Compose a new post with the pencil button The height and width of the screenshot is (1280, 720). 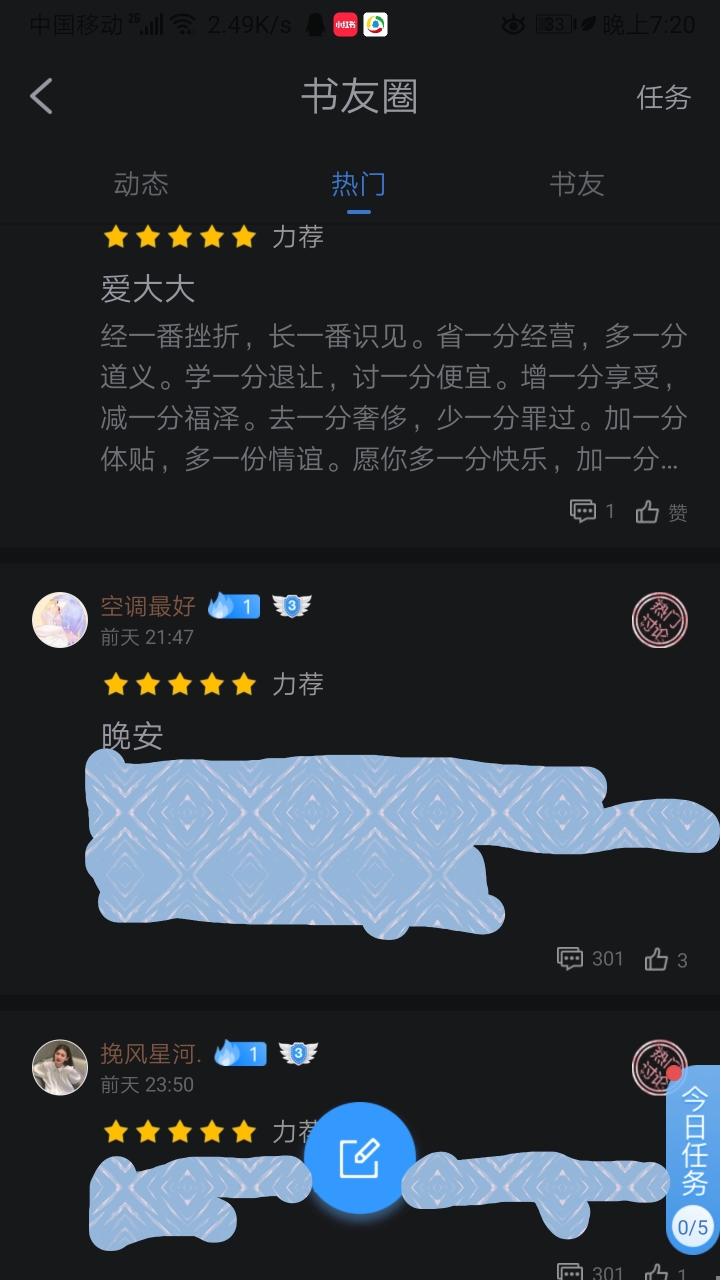tap(359, 1158)
